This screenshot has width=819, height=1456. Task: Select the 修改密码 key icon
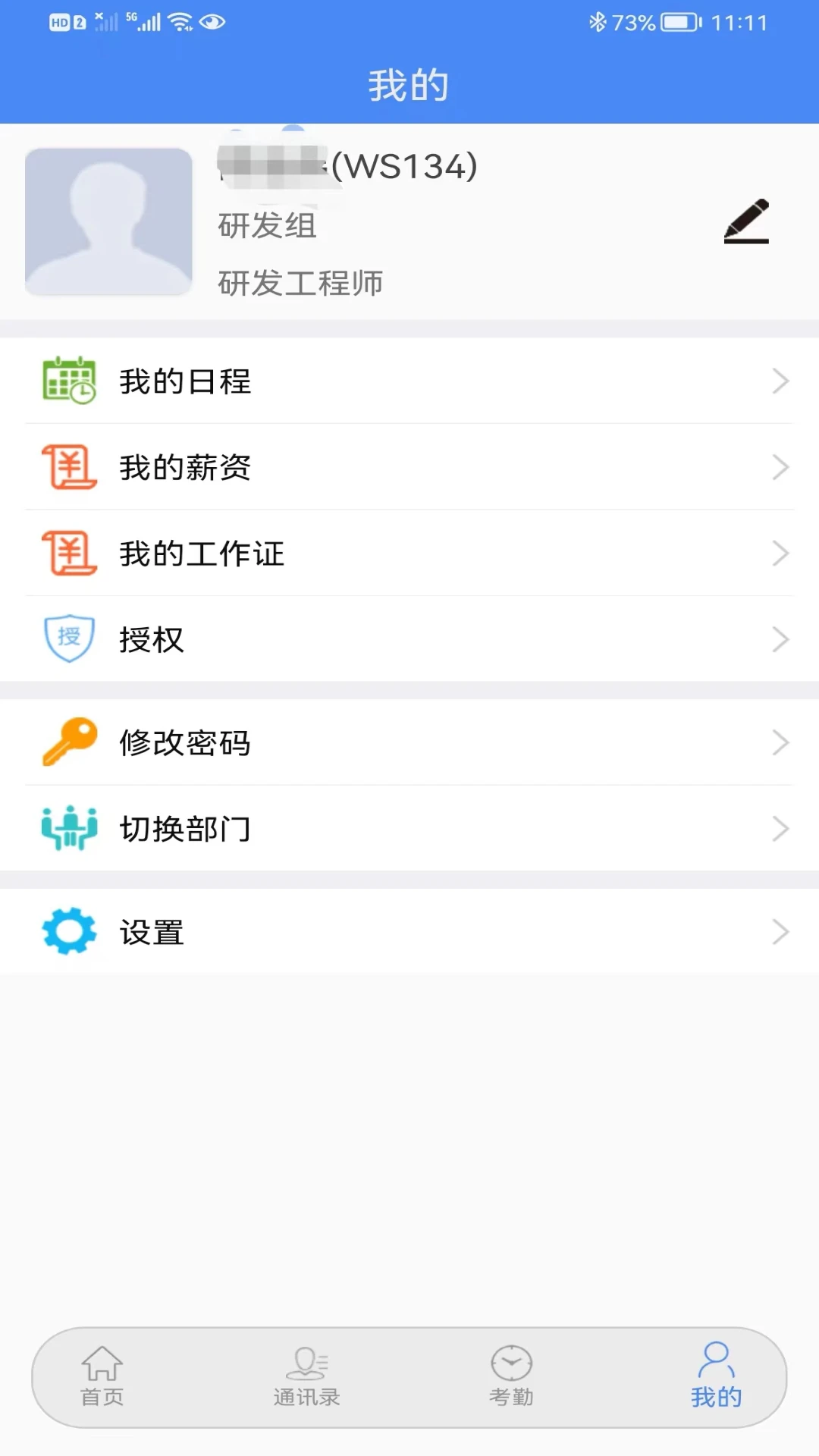(x=69, y=742)
